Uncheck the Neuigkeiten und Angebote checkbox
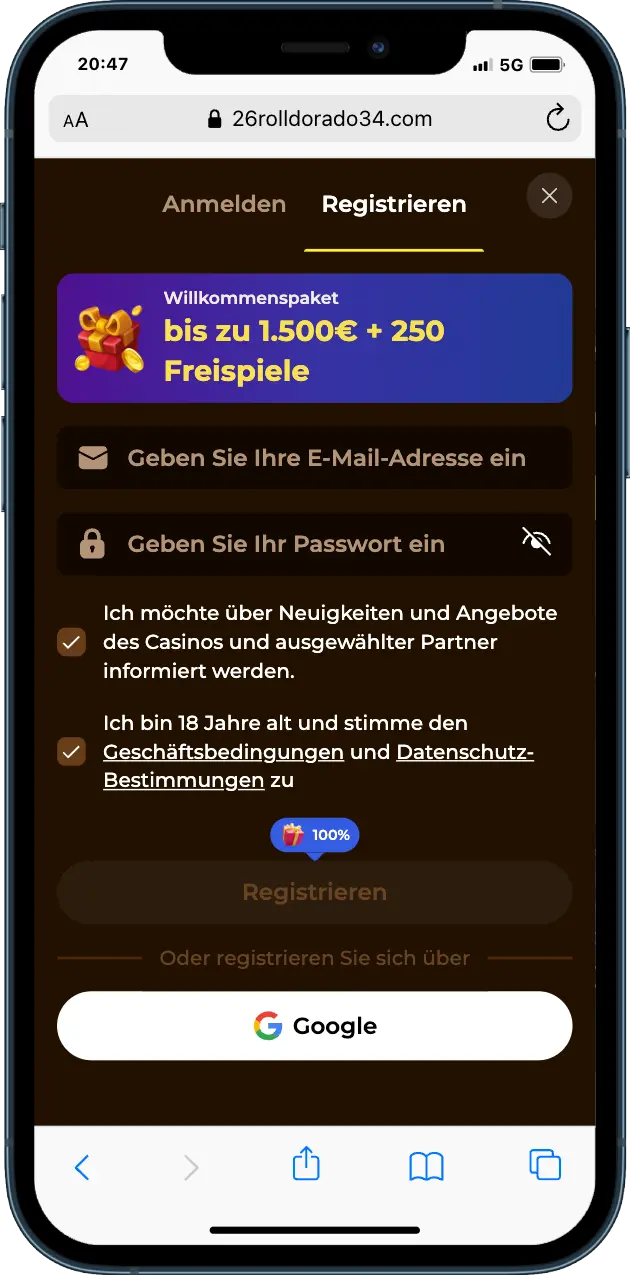 71,643
